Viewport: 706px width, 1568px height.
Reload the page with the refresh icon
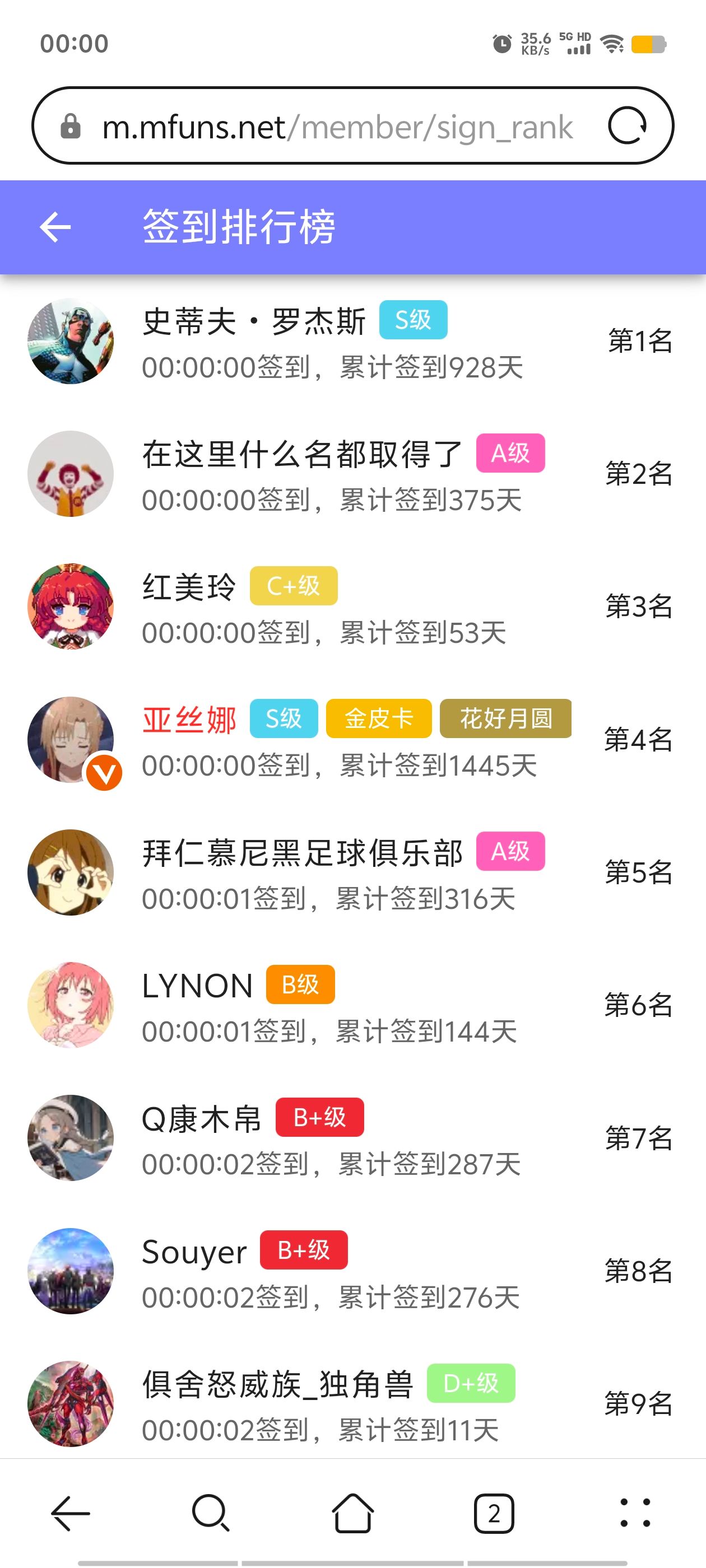click(x=627, y=126)
